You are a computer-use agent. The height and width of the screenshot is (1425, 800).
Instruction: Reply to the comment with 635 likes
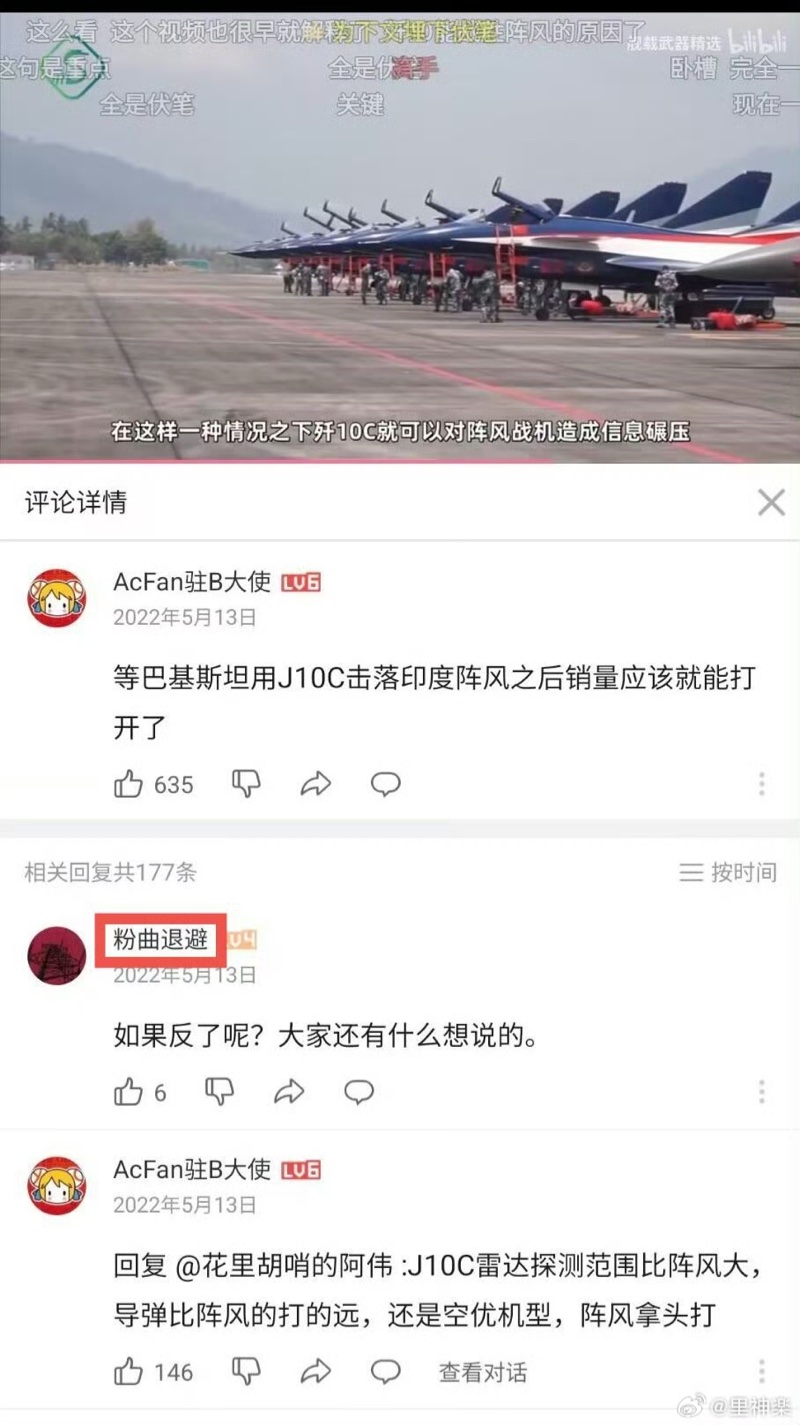tap(386, 785)
